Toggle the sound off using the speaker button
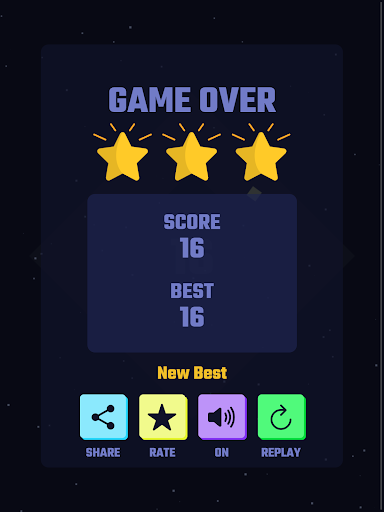This screenshot has width=384, height=512. (x=222, y=417)
